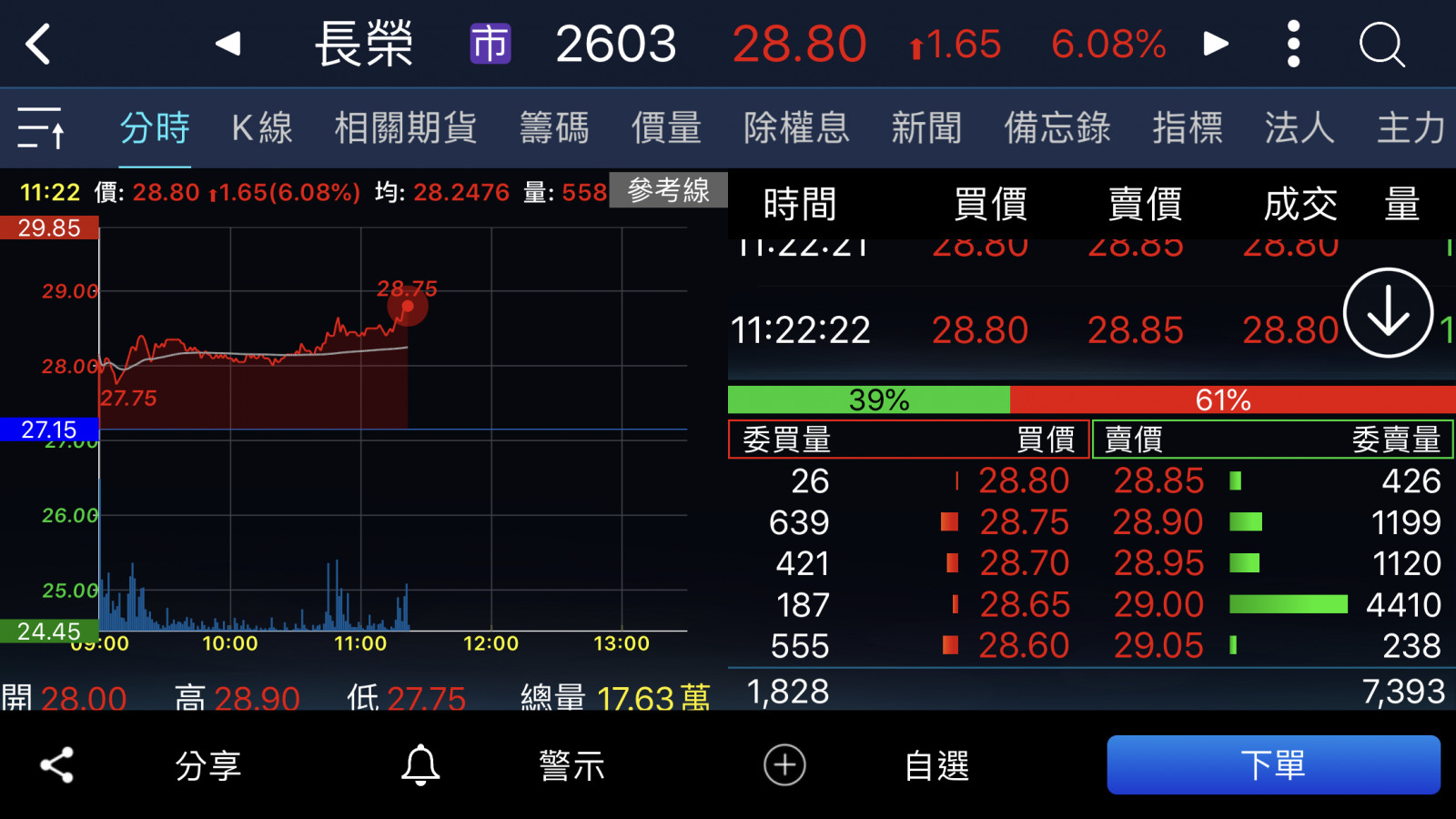Open stock search

click(x=1381, y=44)
